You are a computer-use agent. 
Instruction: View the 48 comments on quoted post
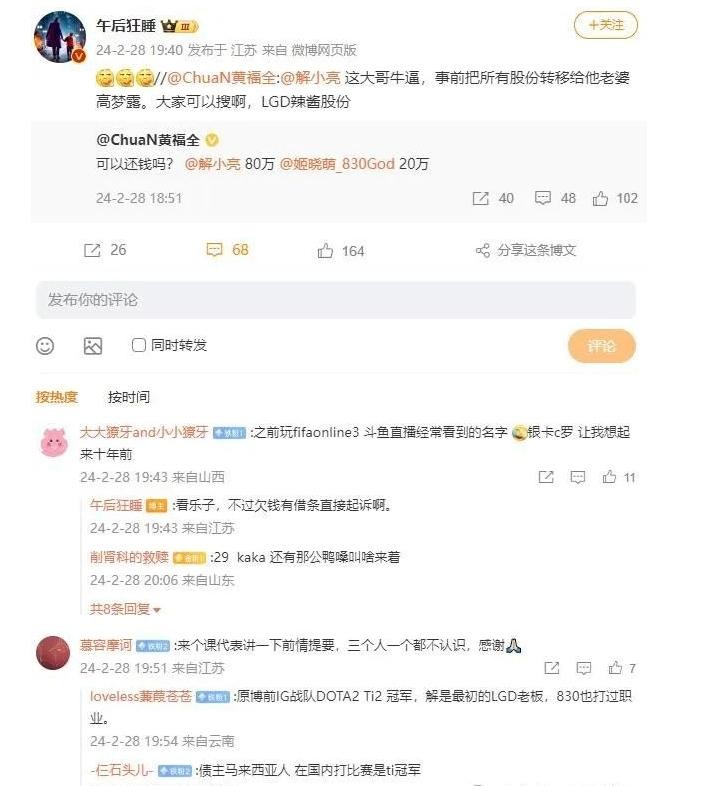(x=555, y=198)
